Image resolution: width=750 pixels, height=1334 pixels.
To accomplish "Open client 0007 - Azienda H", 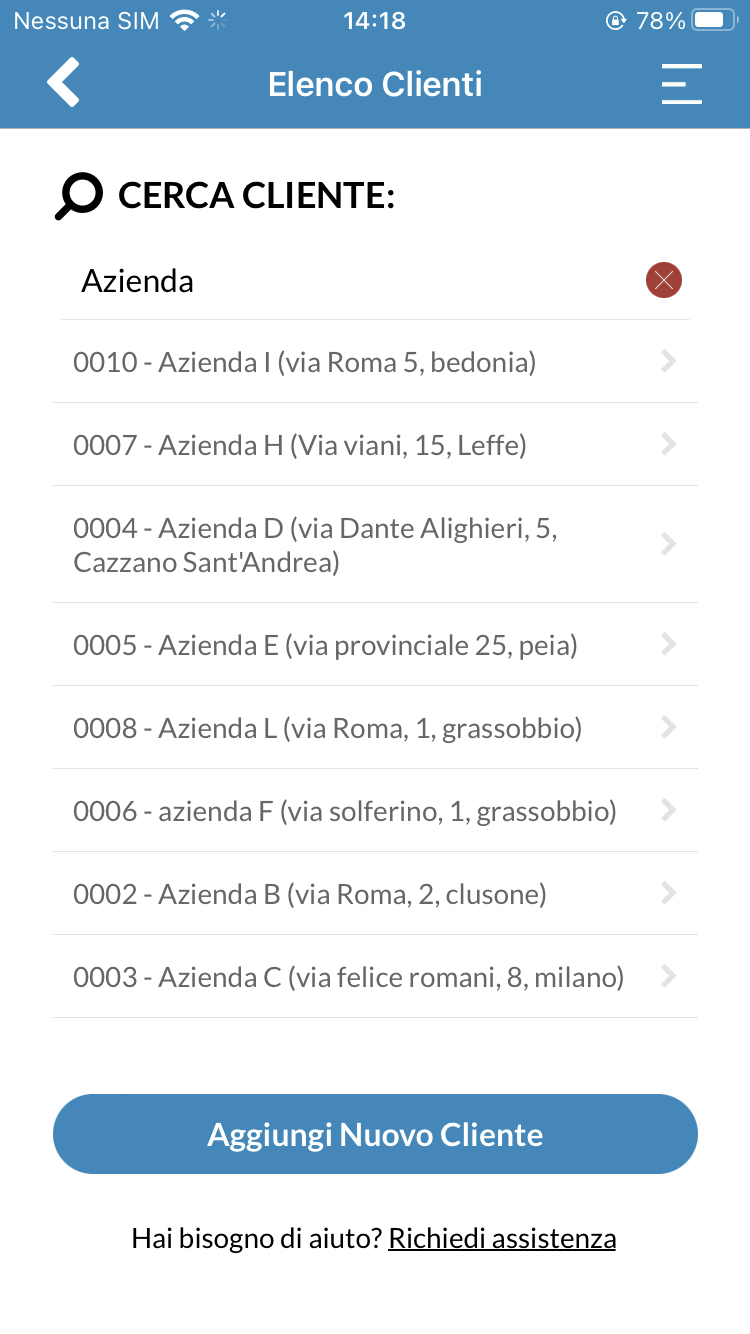I will 375,445.
